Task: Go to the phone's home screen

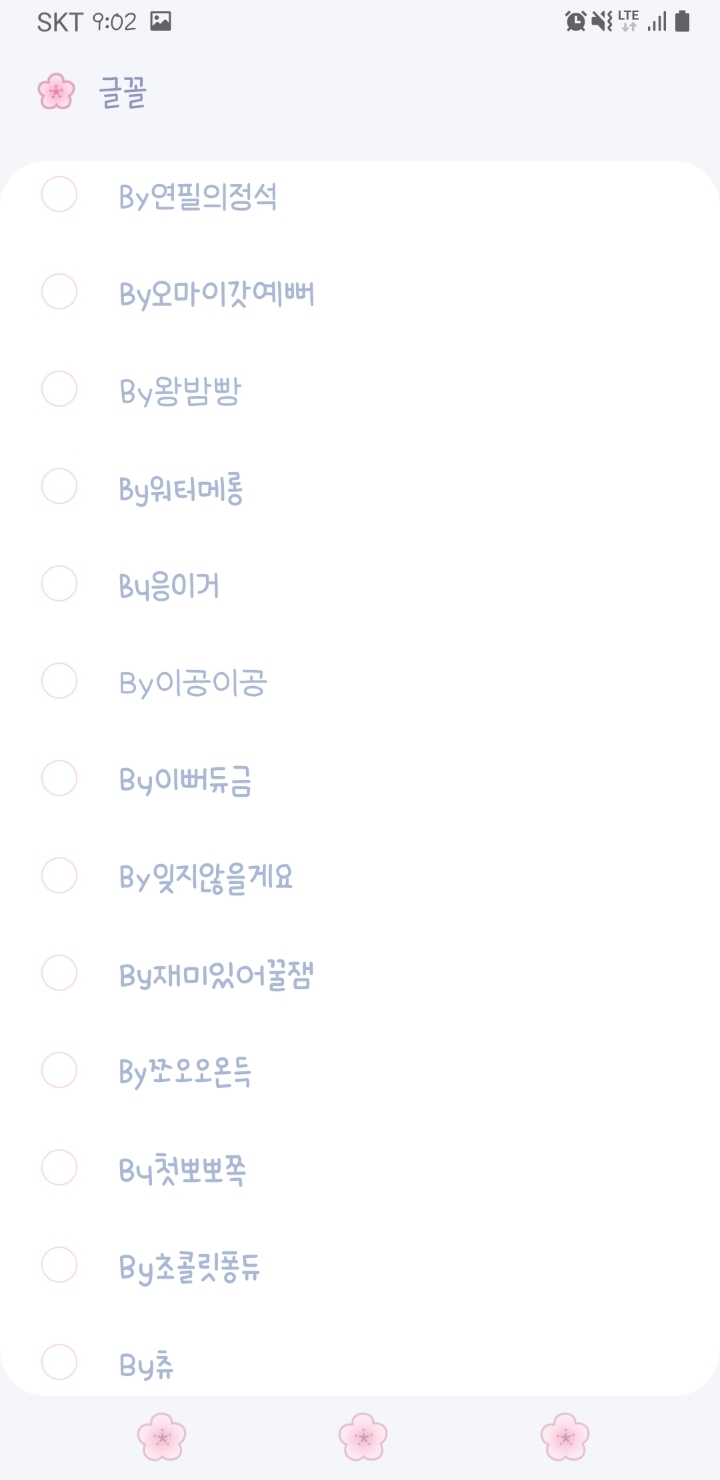Action: coord(363,1437)
